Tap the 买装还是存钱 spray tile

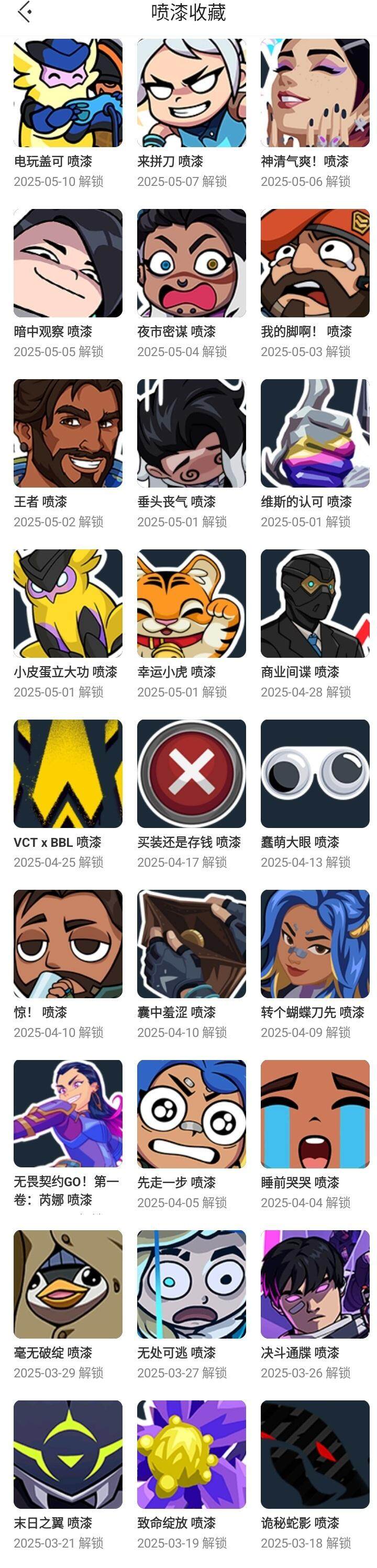(191, 774)
